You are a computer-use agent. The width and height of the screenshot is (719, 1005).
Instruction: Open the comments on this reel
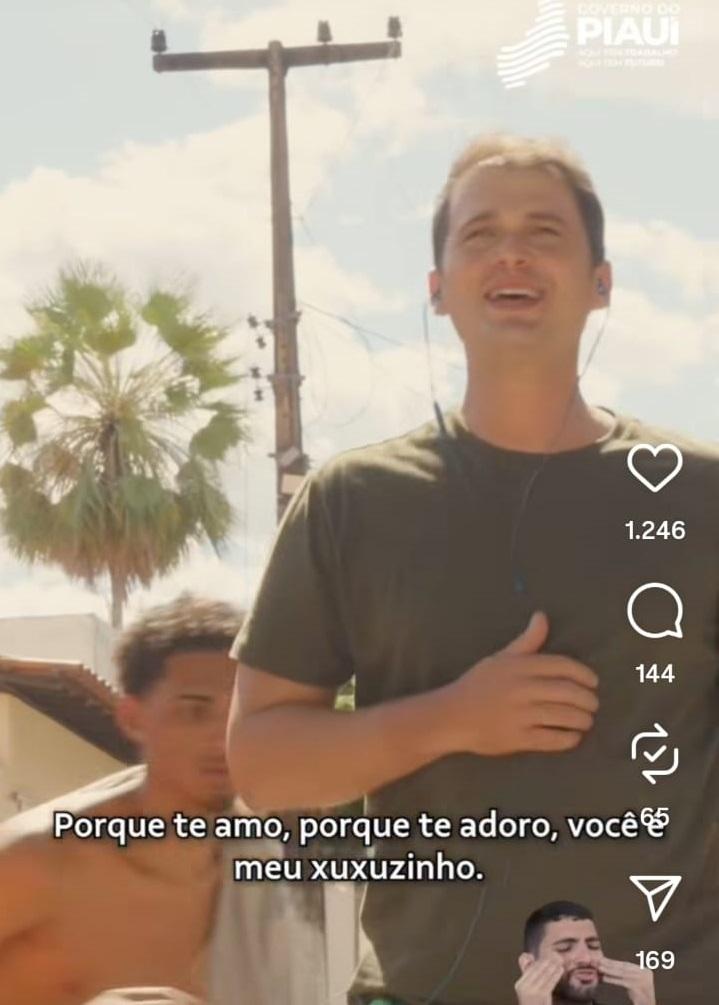point(655,611)
